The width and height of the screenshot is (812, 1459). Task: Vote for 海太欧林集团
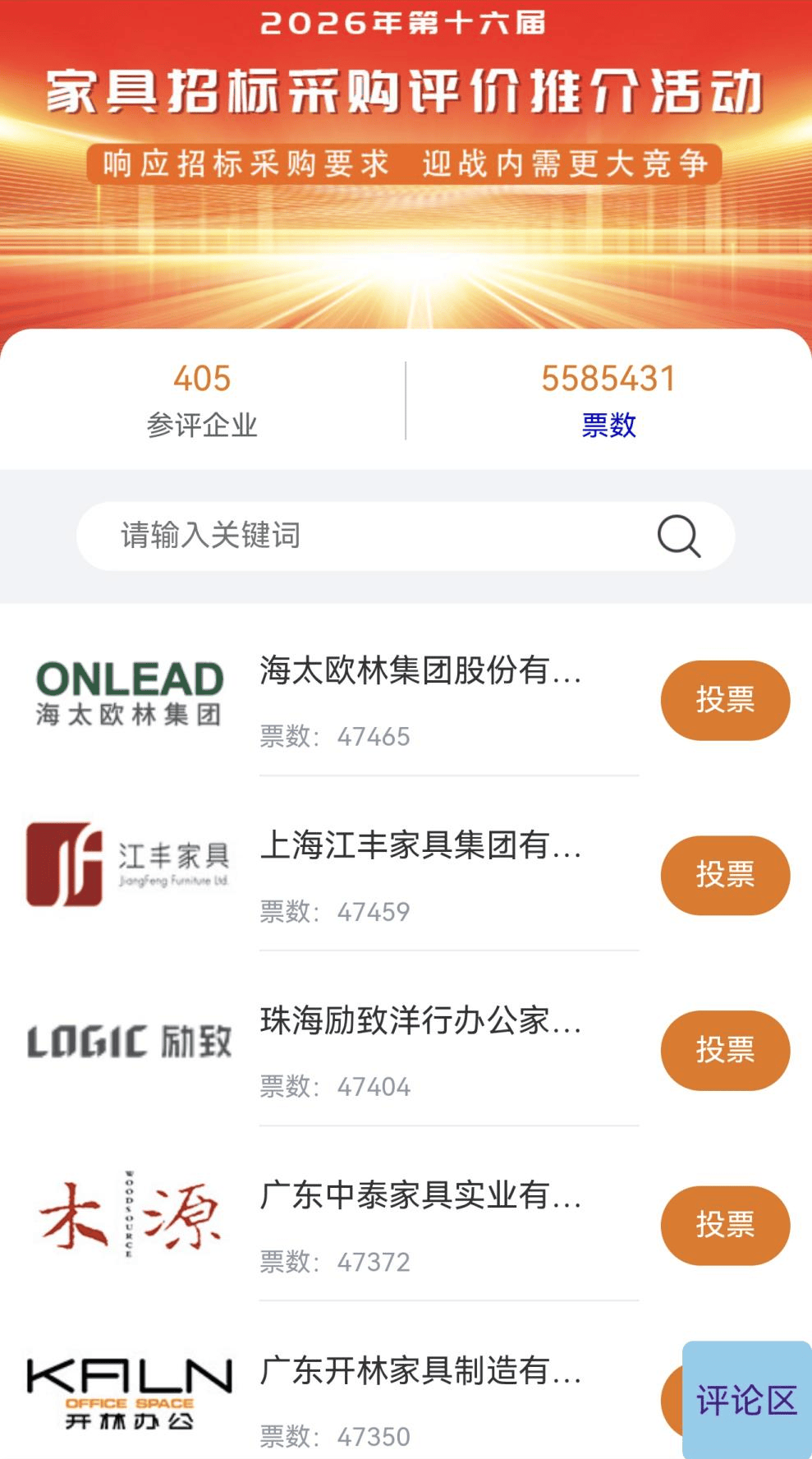[x=724, y=700]
